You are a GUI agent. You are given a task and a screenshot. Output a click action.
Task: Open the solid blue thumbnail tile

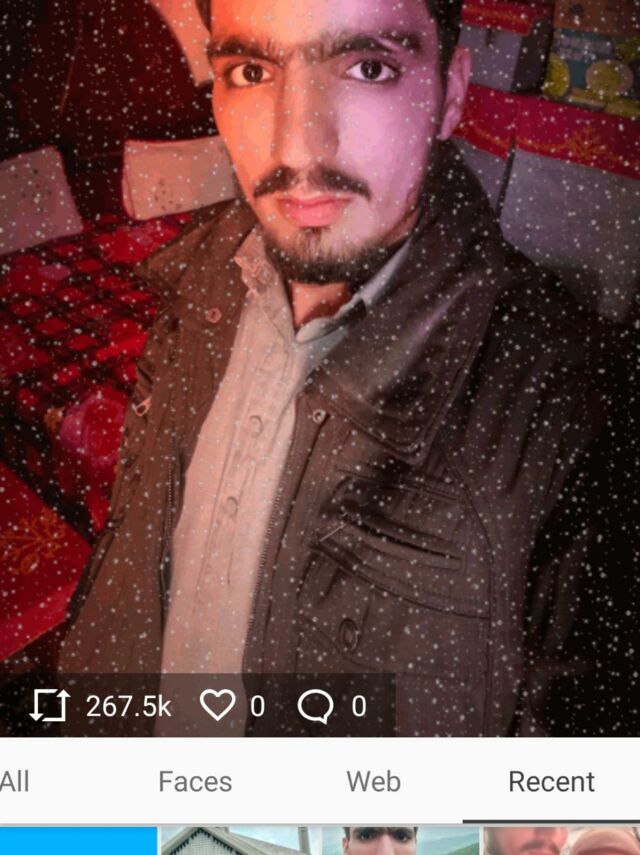pyautogui.click(x=79, y=841)
